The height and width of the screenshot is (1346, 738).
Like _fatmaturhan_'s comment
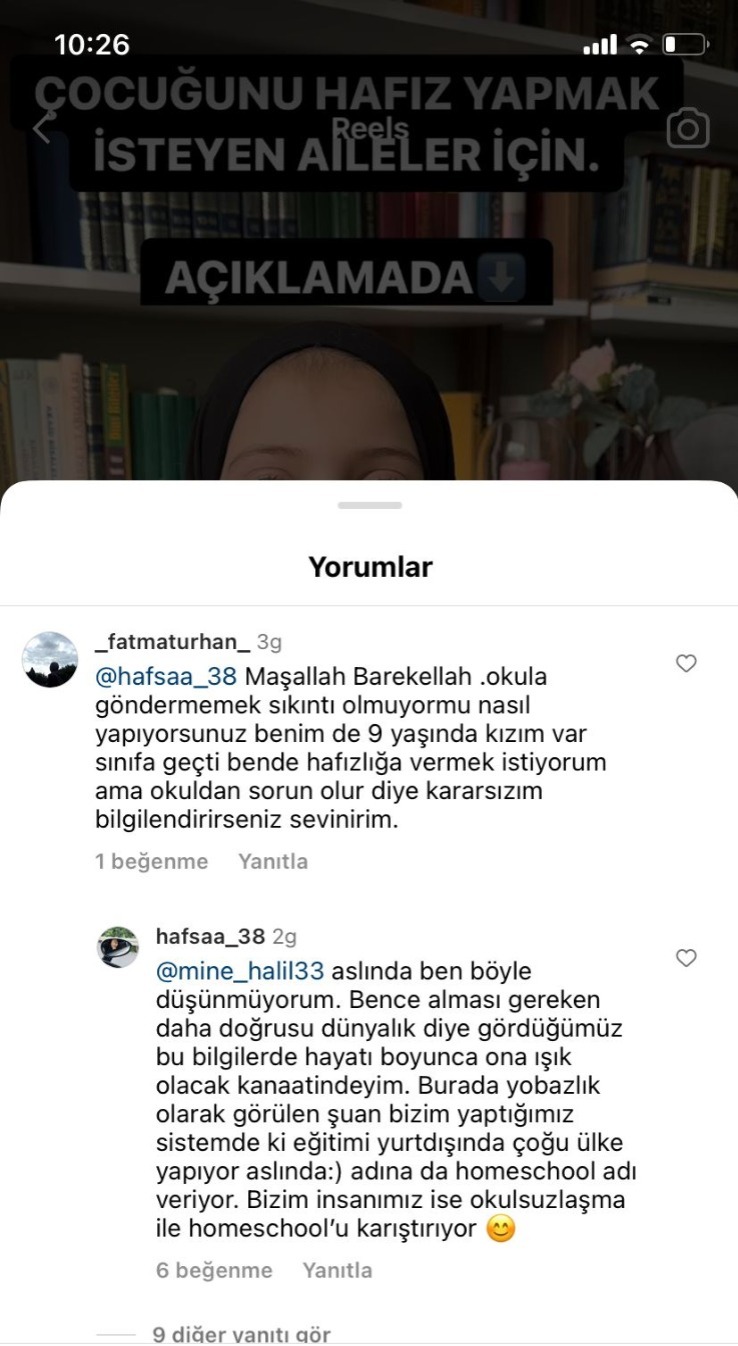pyautogui.click(x=686, y=663)
